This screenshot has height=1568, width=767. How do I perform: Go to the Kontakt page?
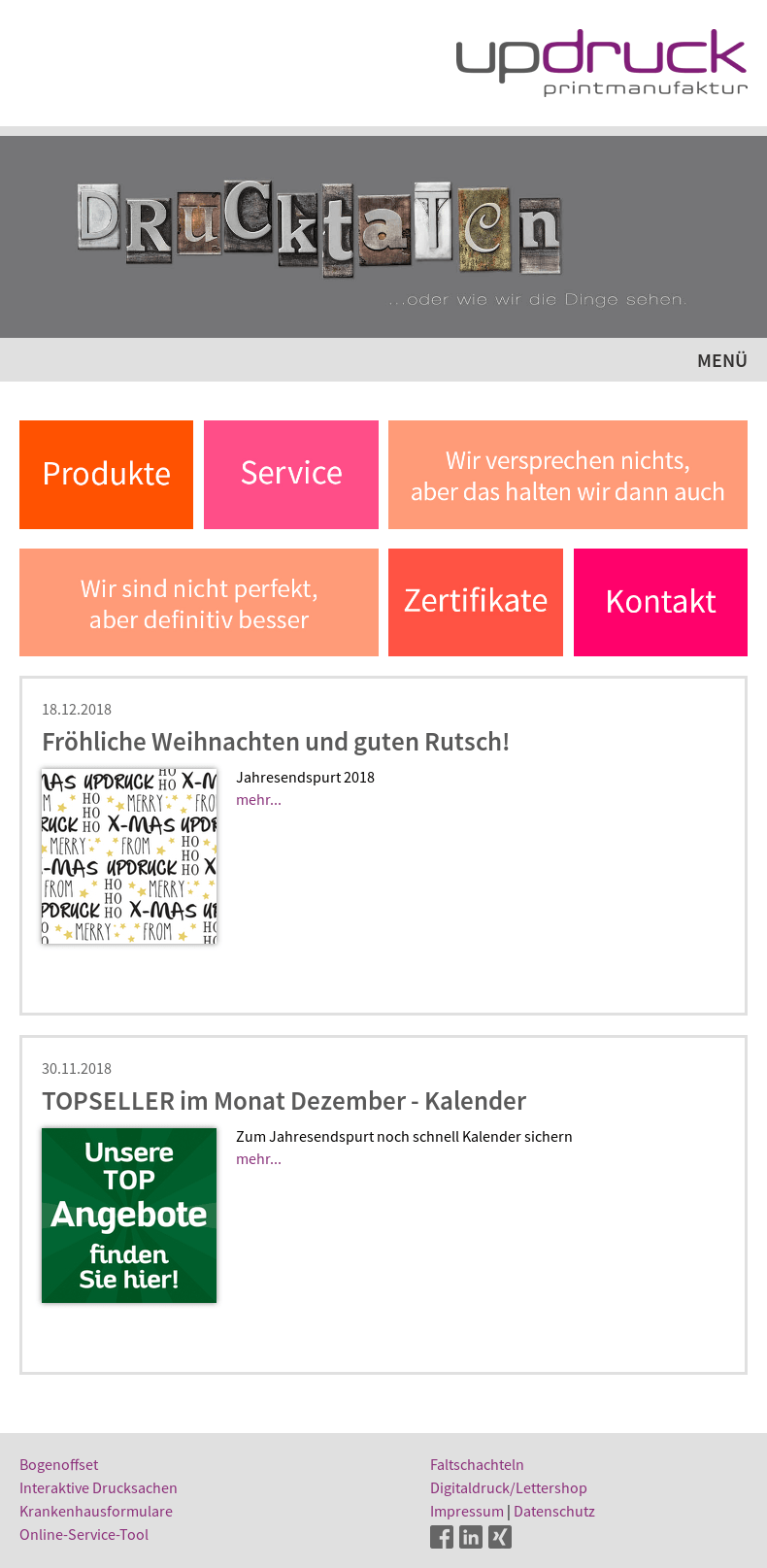click(x=660, y=602)
